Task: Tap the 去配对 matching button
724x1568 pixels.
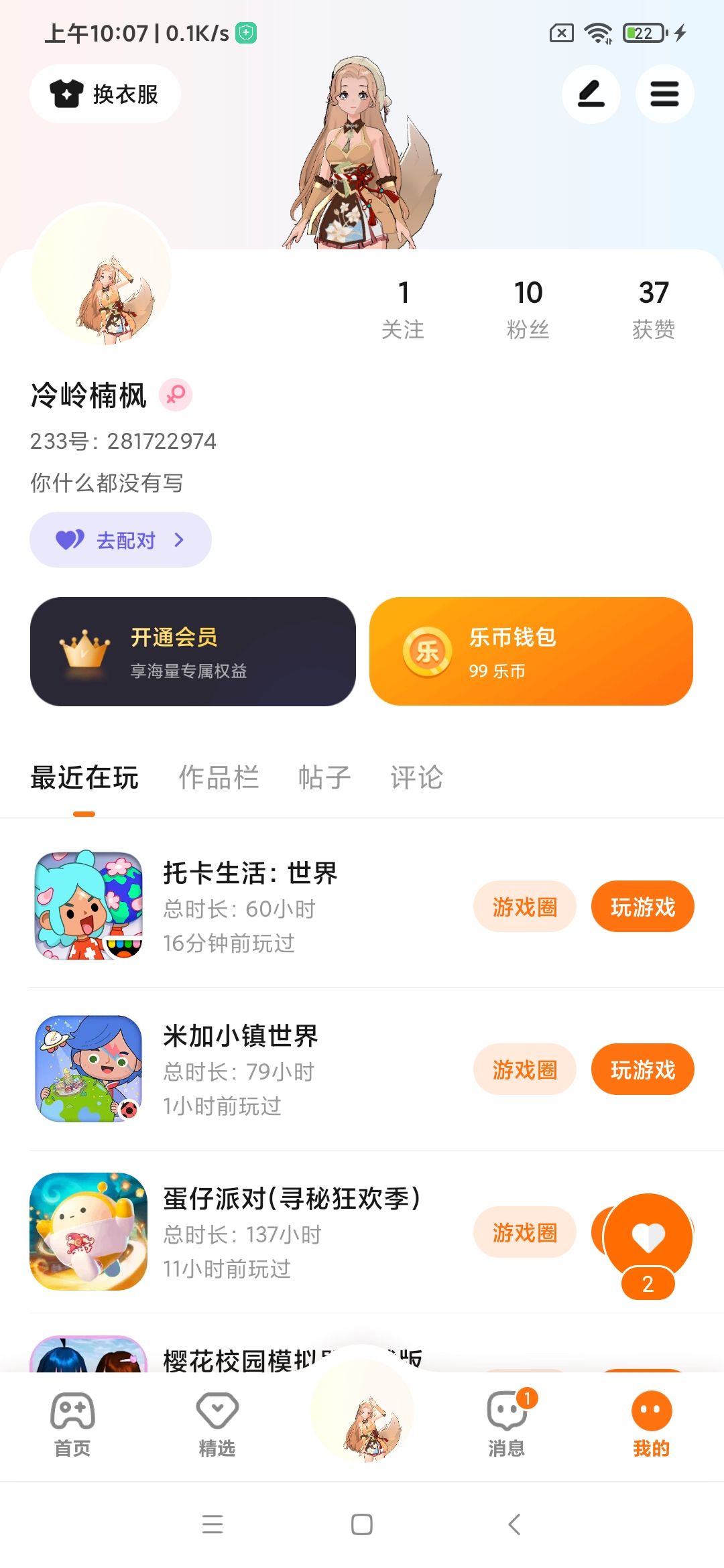Action: point(121,540)
